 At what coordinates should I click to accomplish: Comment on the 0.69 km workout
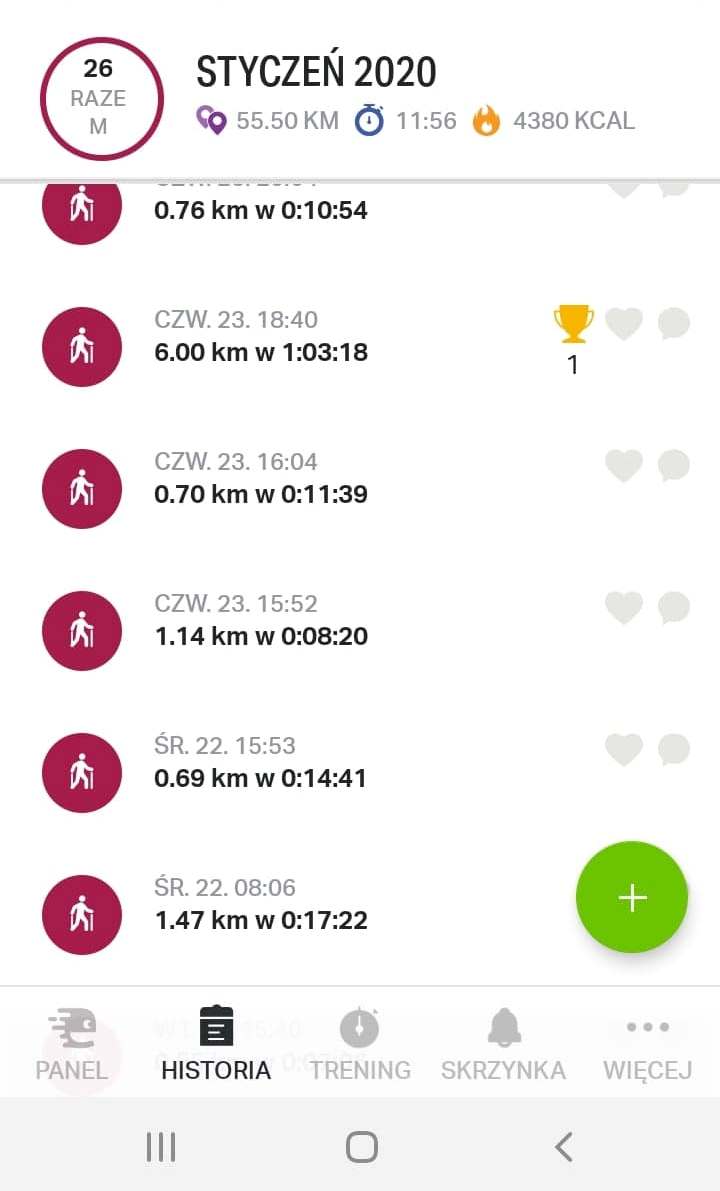pos(674,750)
